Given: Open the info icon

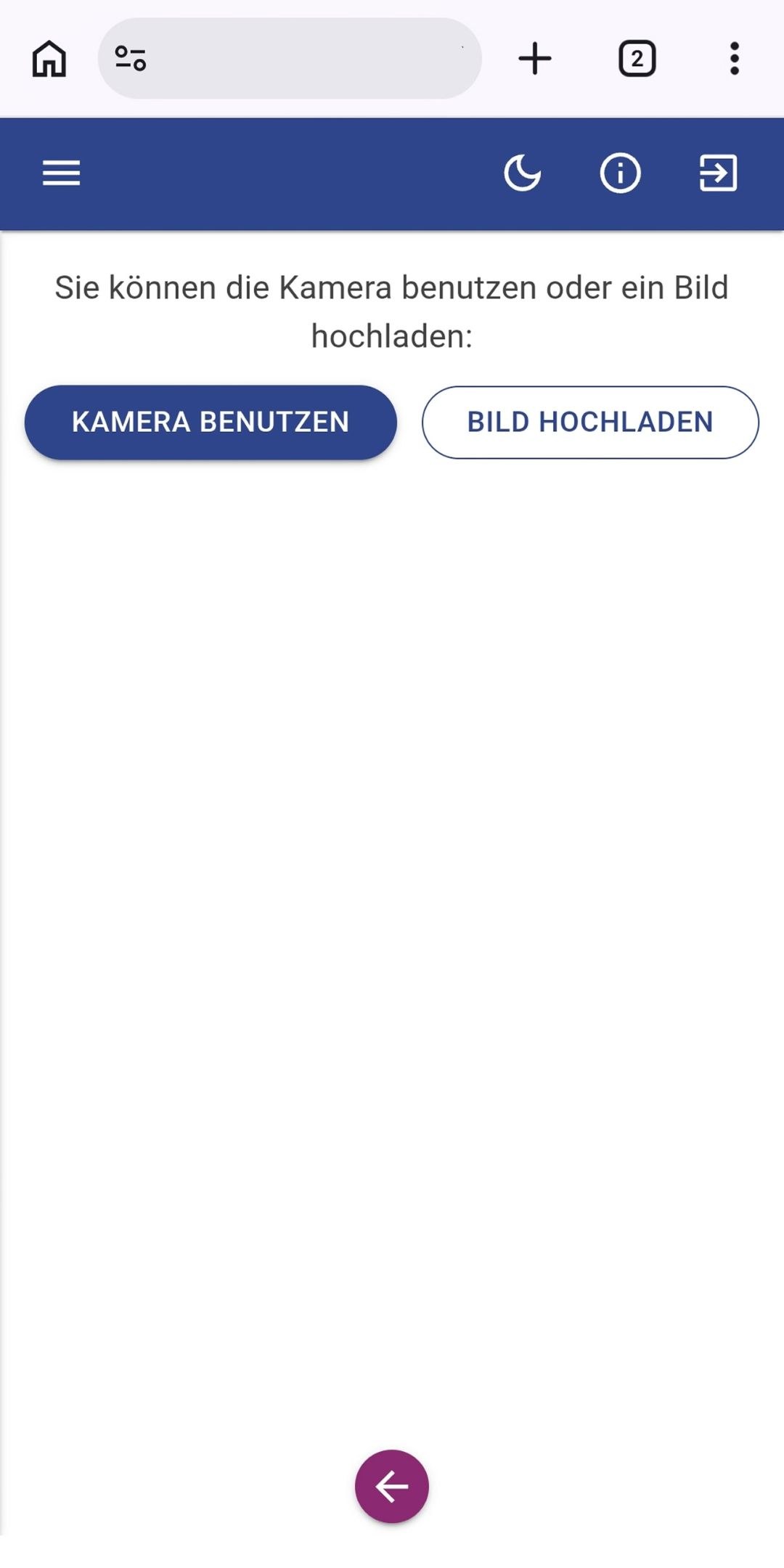Looking at the screenshot, I should [620, 173].
